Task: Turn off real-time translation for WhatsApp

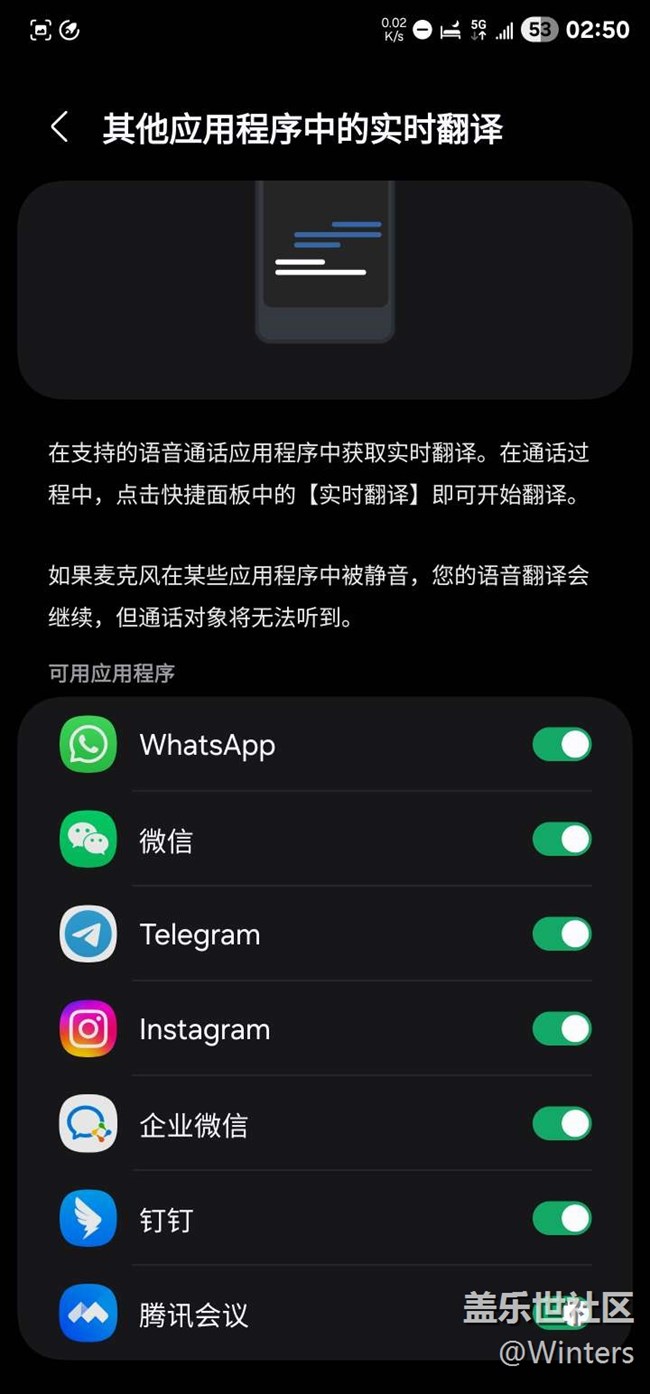Action: (561, 744)
